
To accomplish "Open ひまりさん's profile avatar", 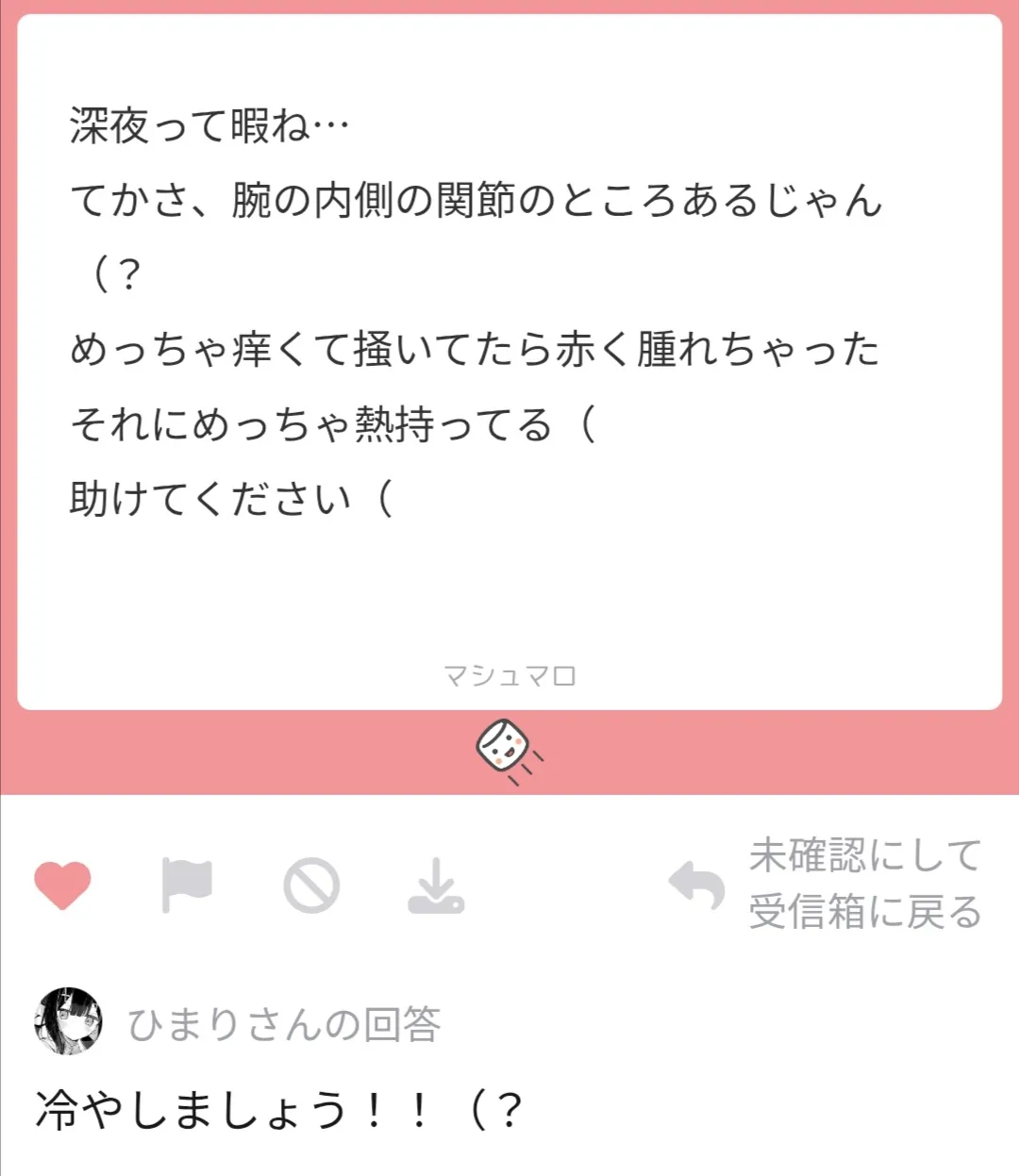I will coord(68,1022).
